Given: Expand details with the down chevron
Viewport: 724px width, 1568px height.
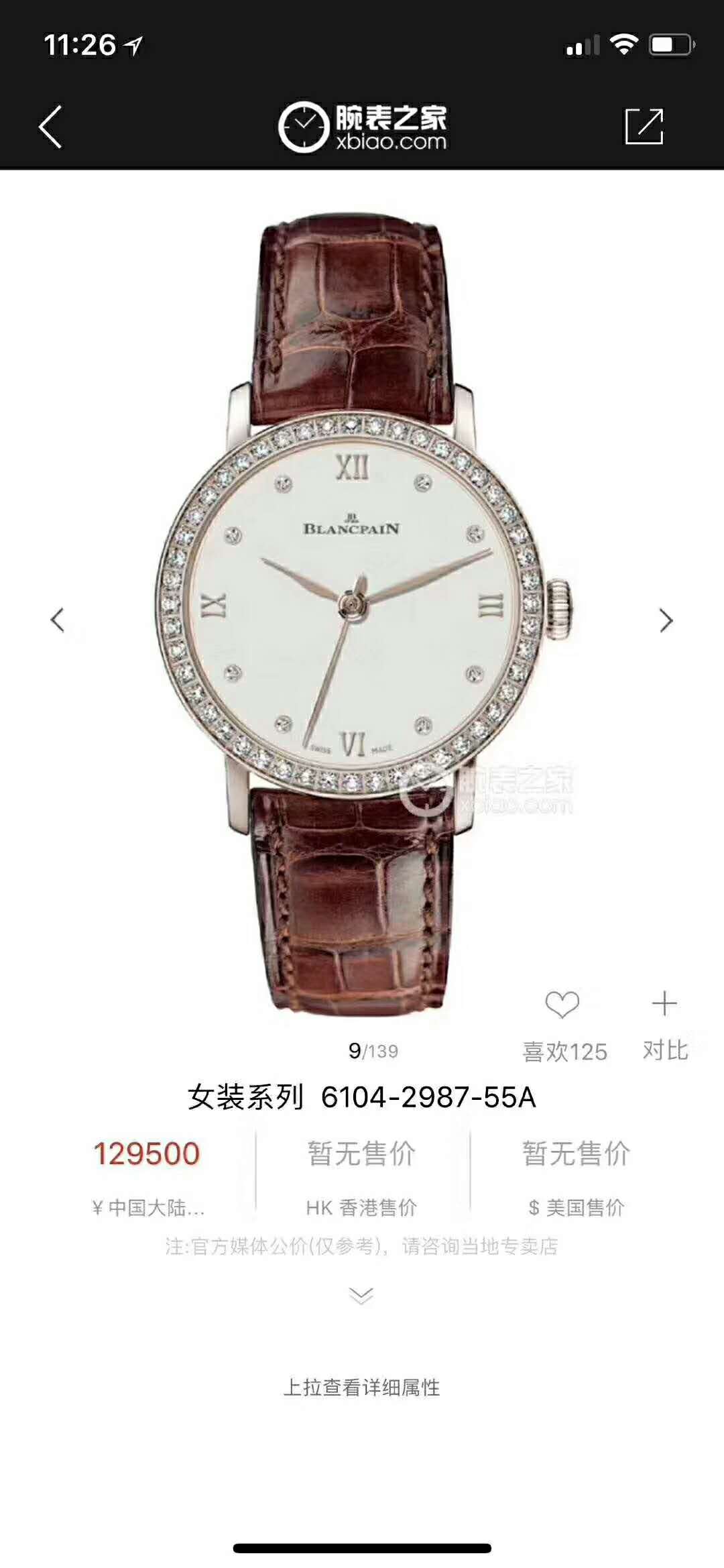Looking at the screenshot, I should (x=361, y=1296).
